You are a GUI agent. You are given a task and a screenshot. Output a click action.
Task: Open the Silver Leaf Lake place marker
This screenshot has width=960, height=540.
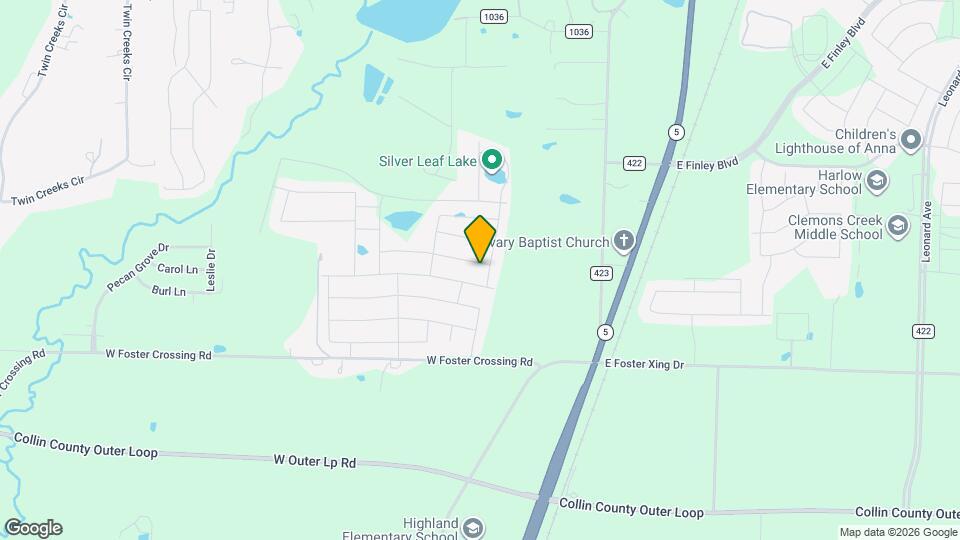point(492,160)
